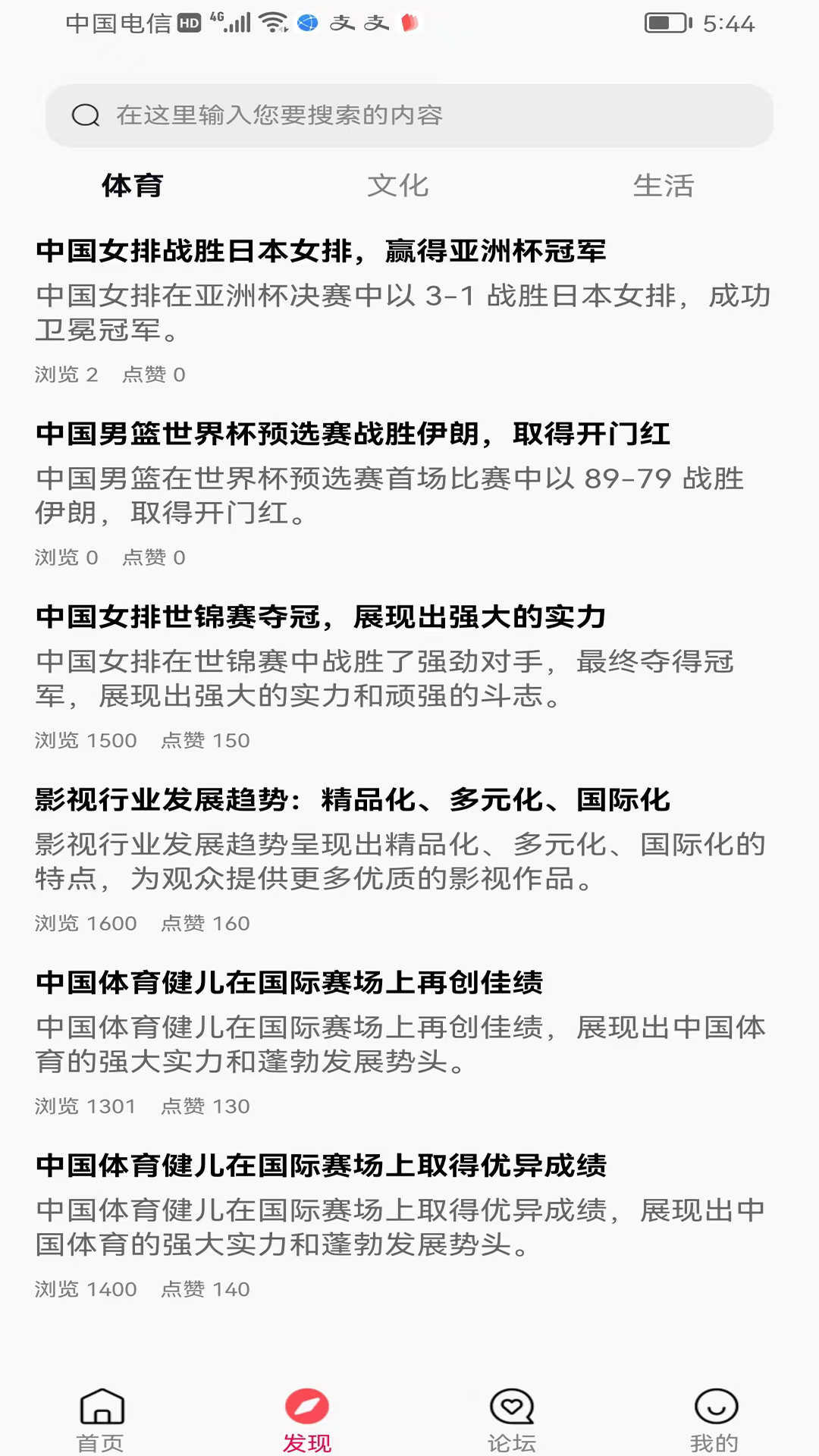Select the 发现 tab in bottom navigation
This screenshot has width=819, height=1456.
306,1420
